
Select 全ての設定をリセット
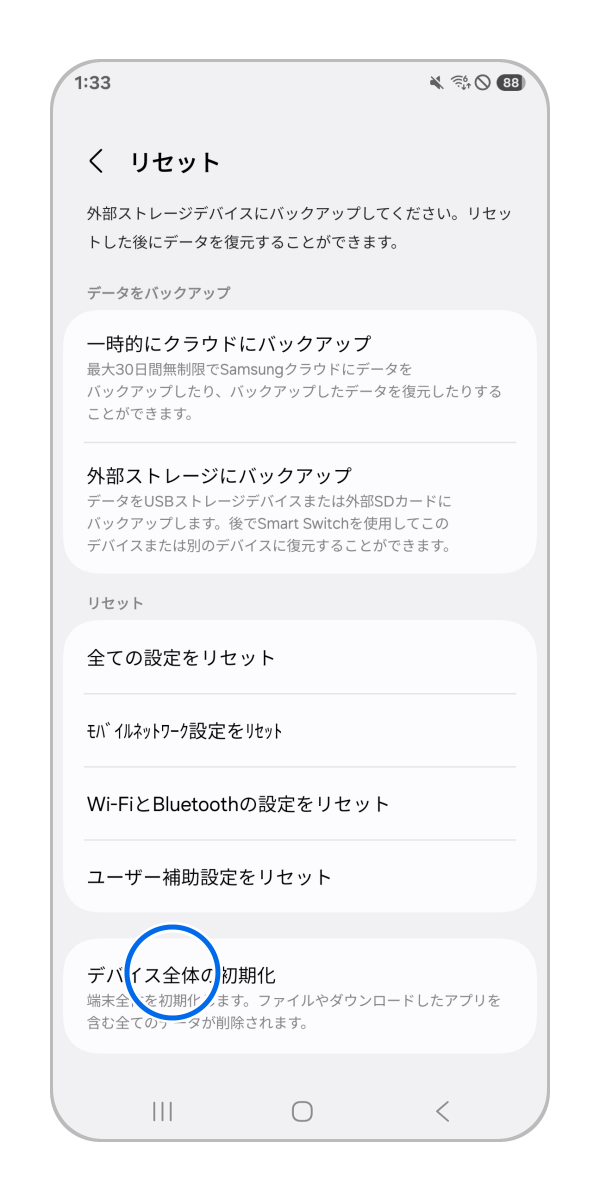pyautogui.click(x=300, y=658)
